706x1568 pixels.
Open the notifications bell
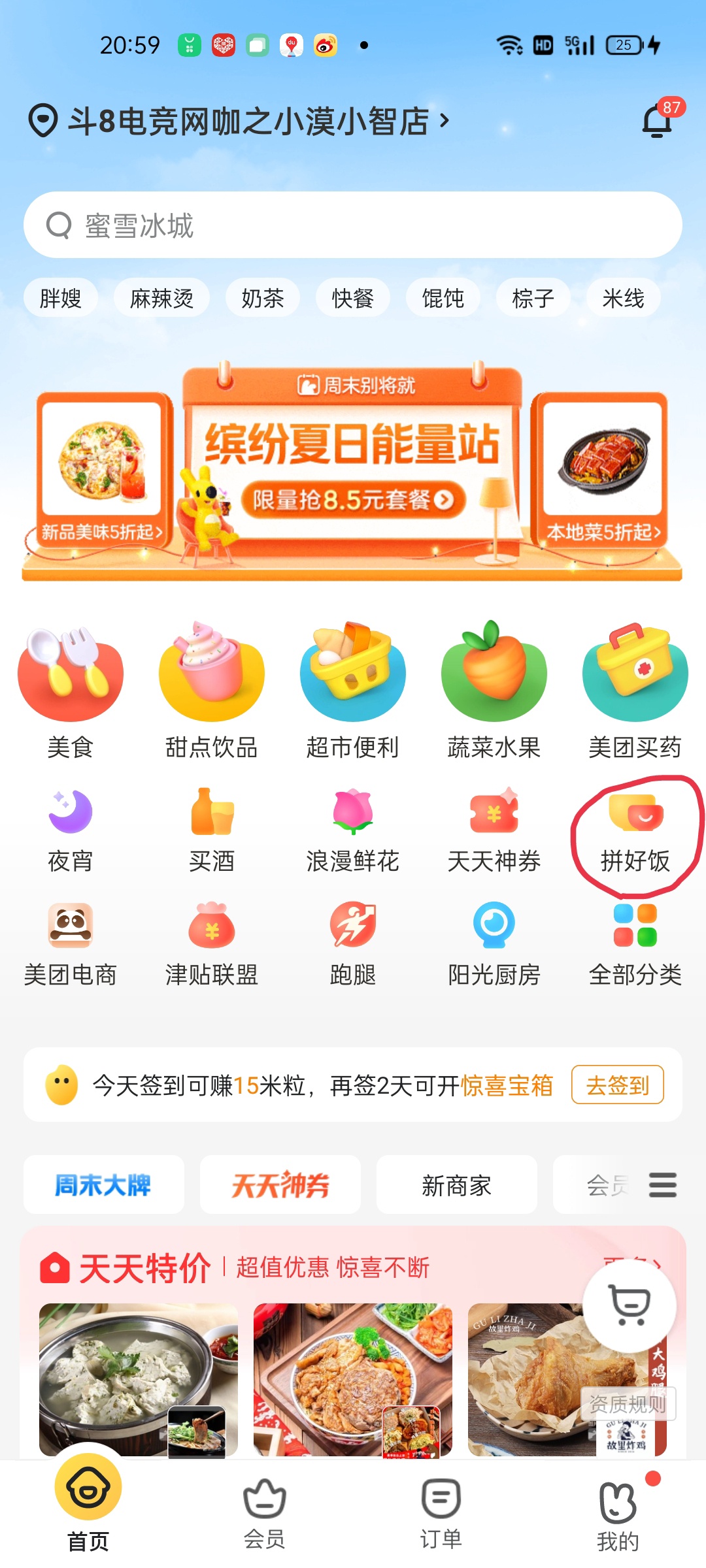(658, 122)
